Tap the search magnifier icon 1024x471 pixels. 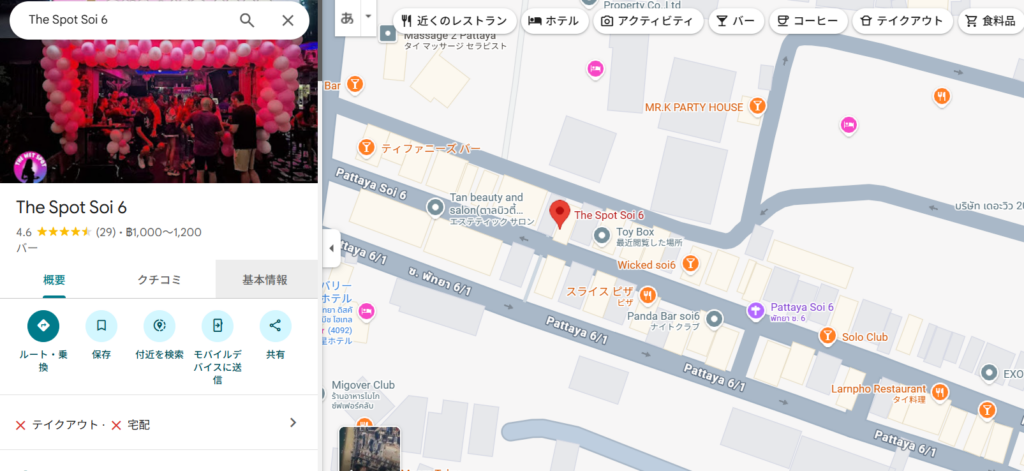(x=247, y=20)
